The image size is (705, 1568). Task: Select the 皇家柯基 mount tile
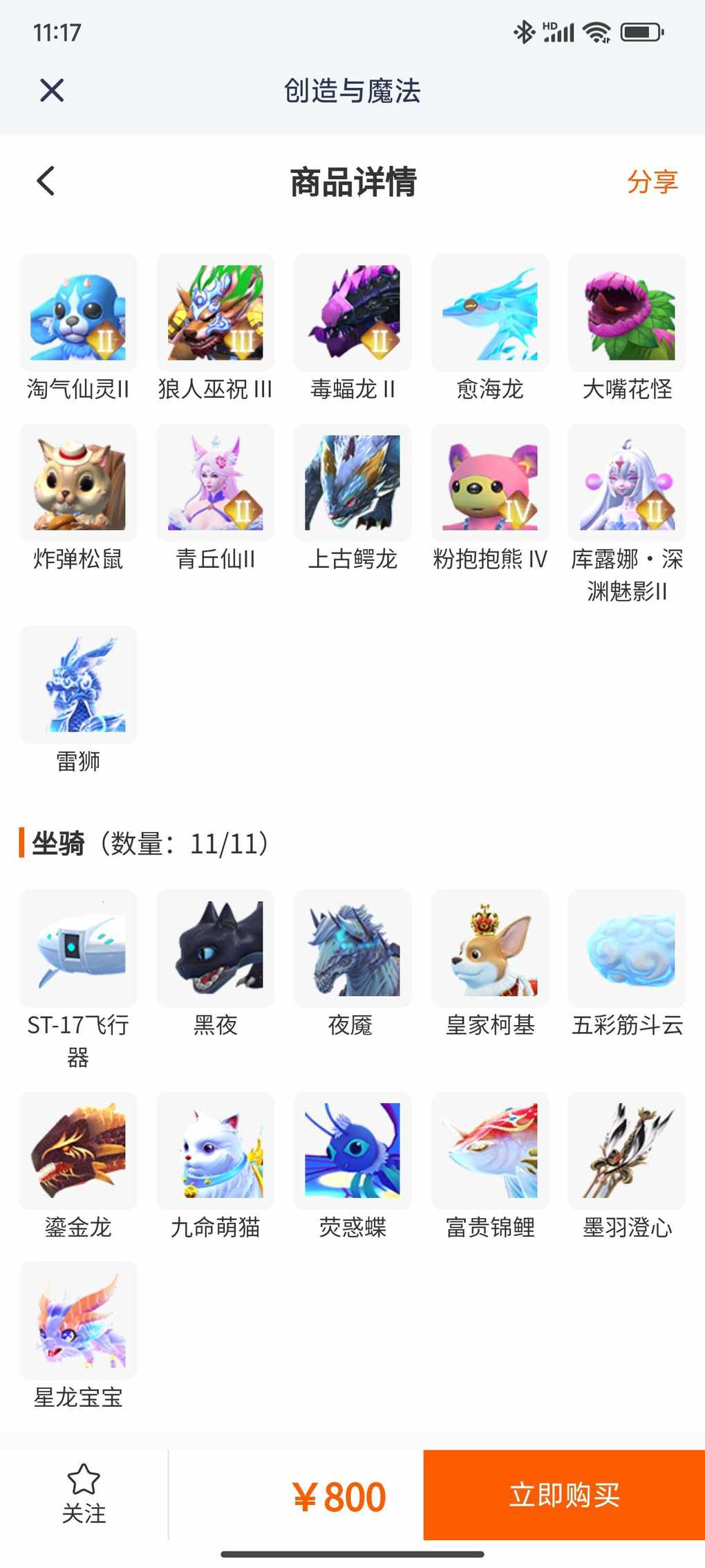(x=490, y=948)
